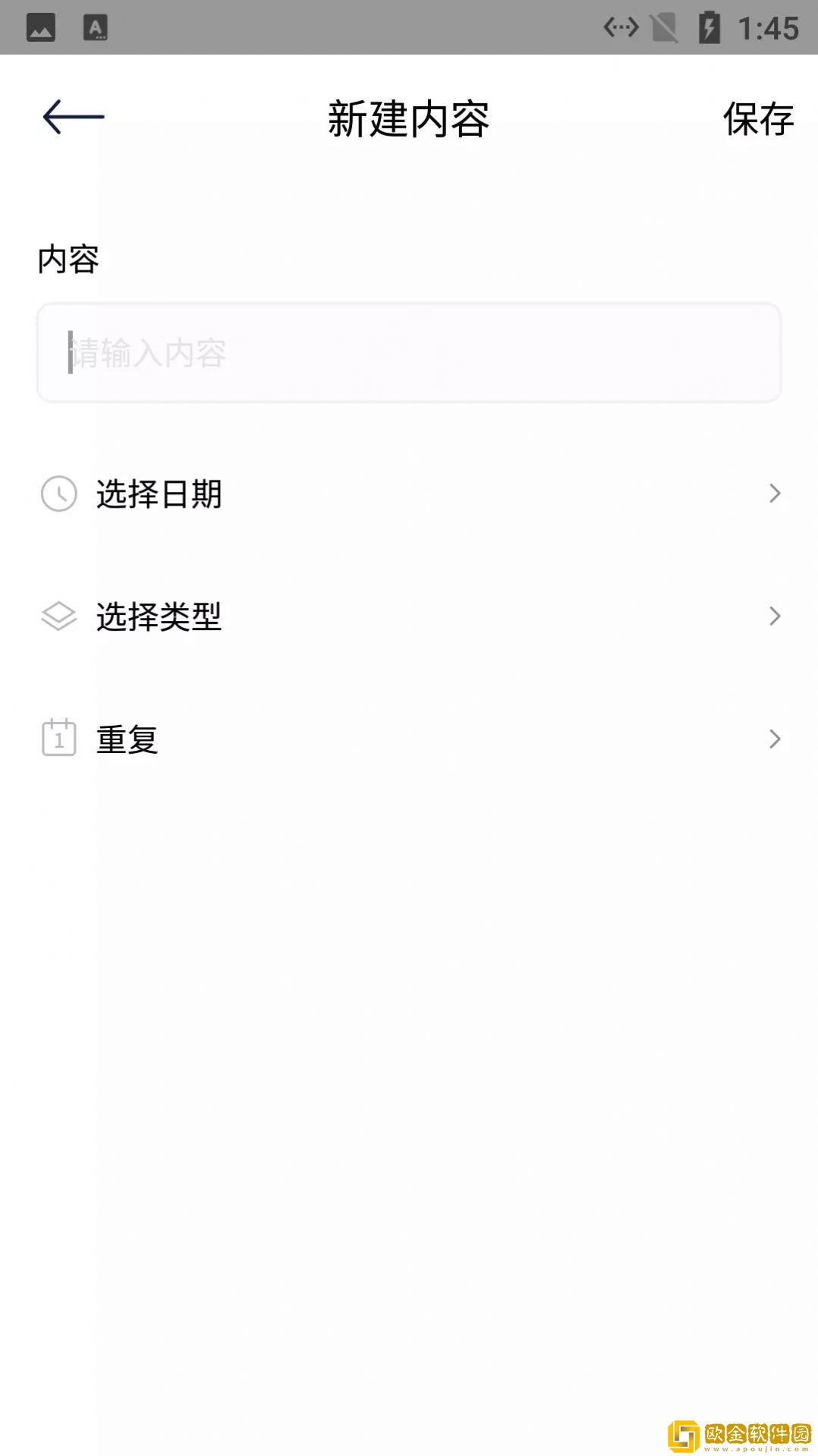Tap the clock showing 1:45
This screenshot has height=1456, width=818.
[x=766, y=27]
